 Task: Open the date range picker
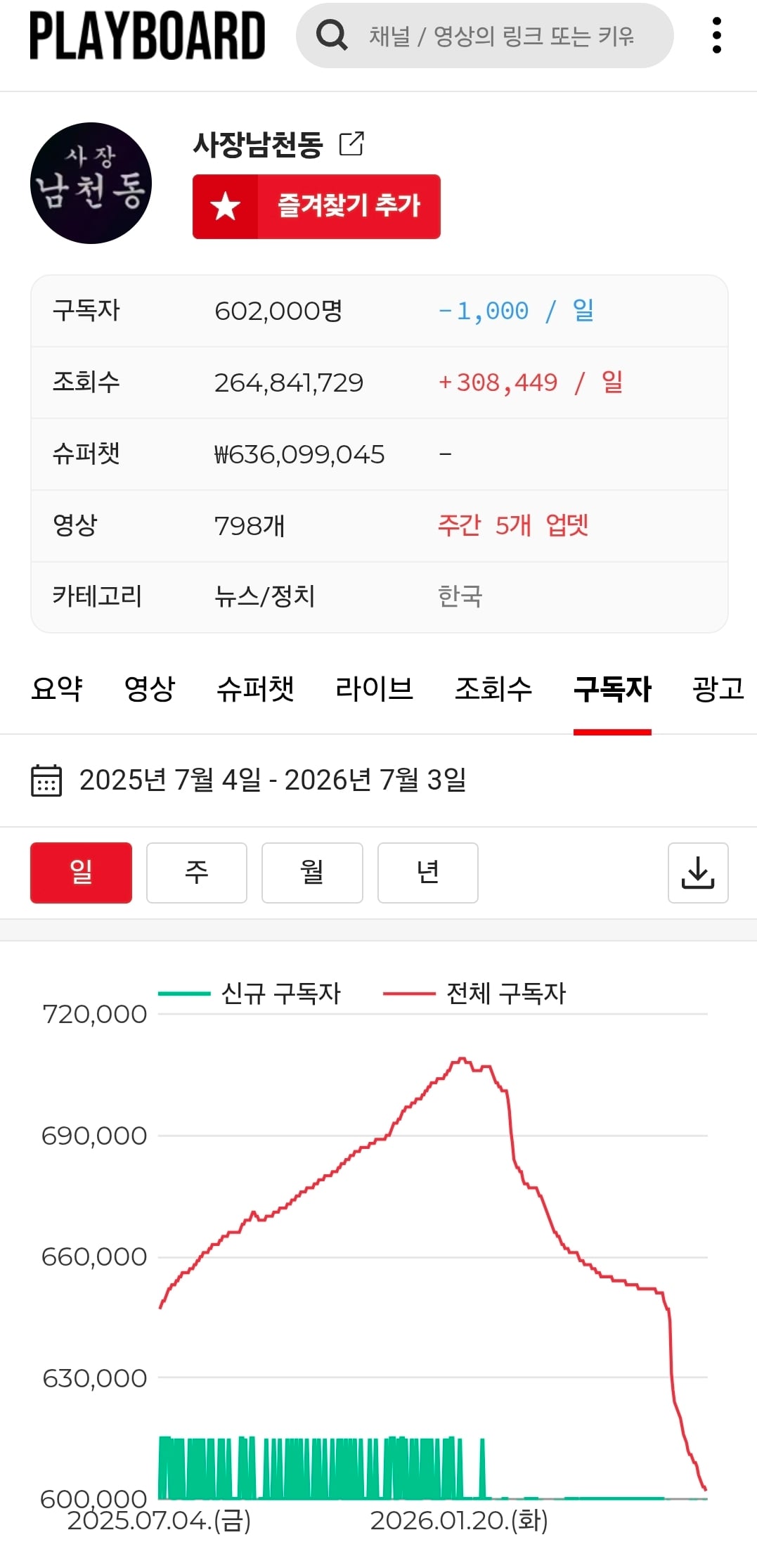click(249, 780)
